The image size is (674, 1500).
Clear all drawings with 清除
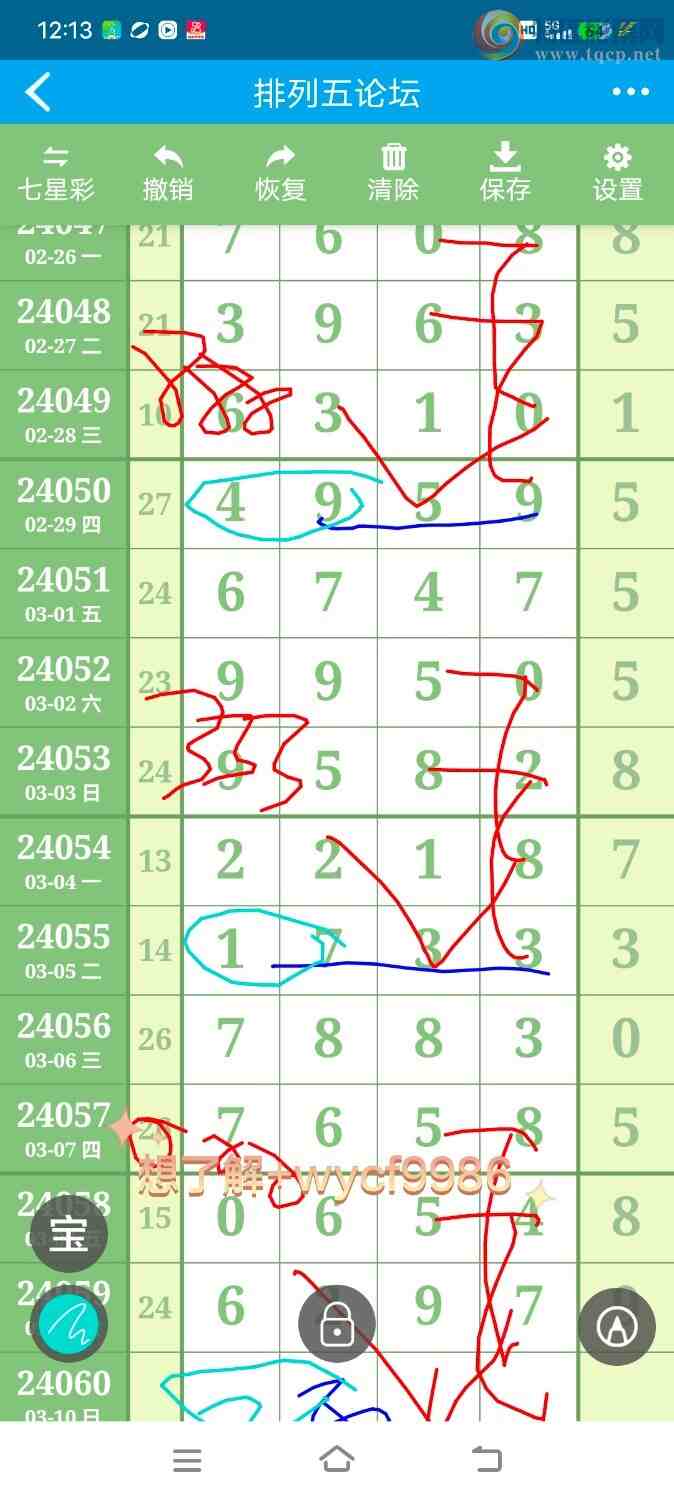pos(393,174)
